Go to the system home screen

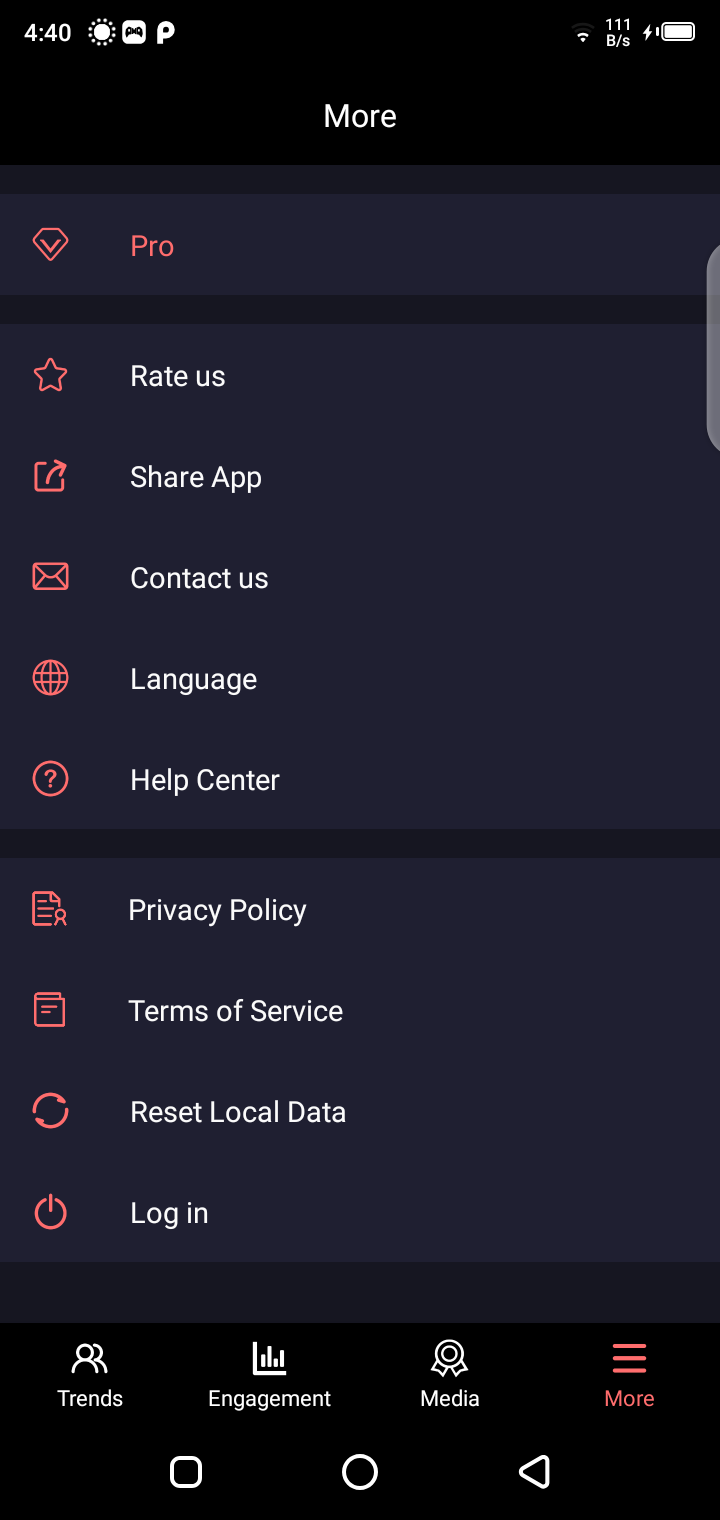(360, 1472)
